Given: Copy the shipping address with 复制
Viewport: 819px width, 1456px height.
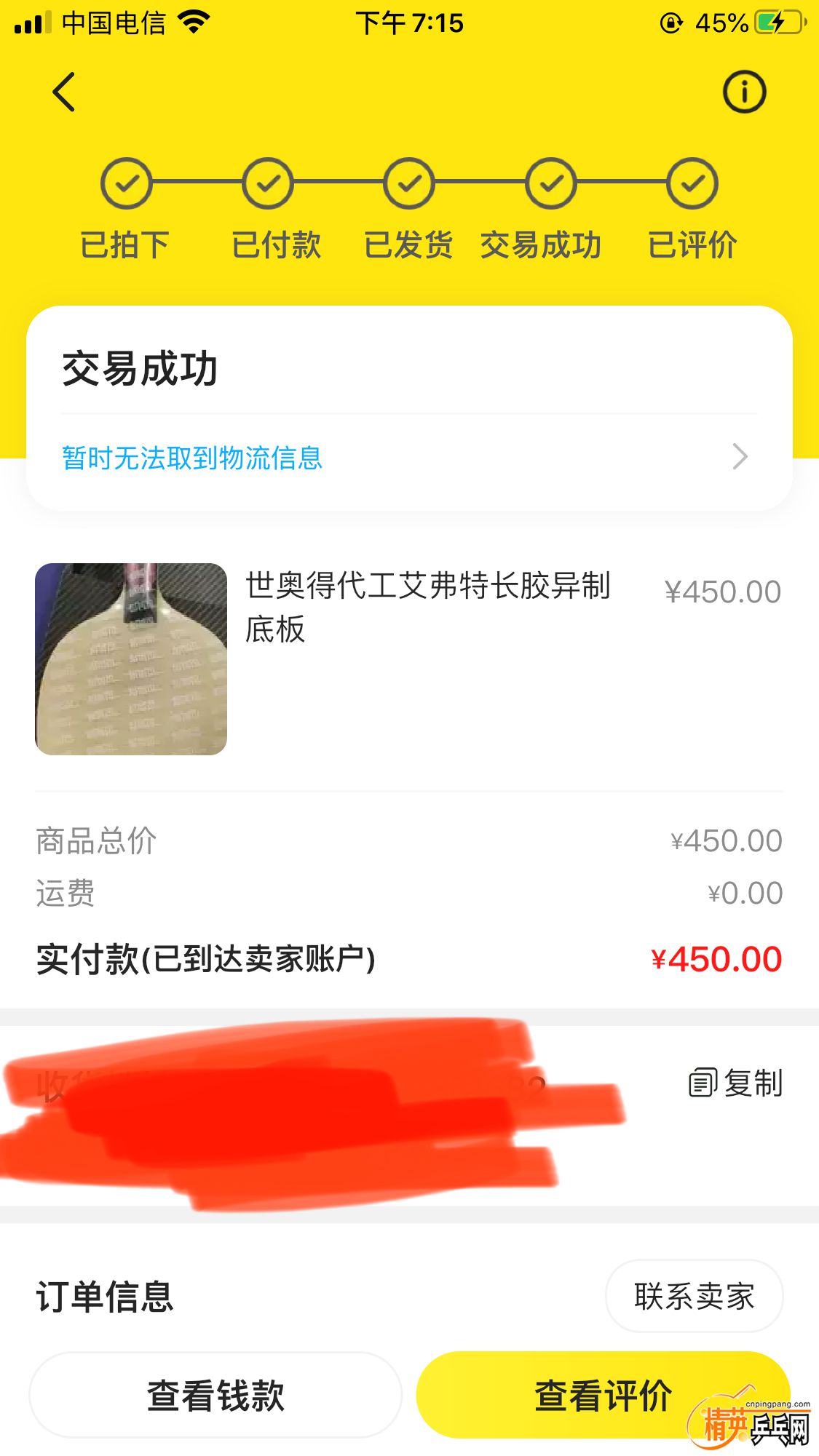Looking at the screenshot, I should pyautogui.click(x=735, y=1083).
